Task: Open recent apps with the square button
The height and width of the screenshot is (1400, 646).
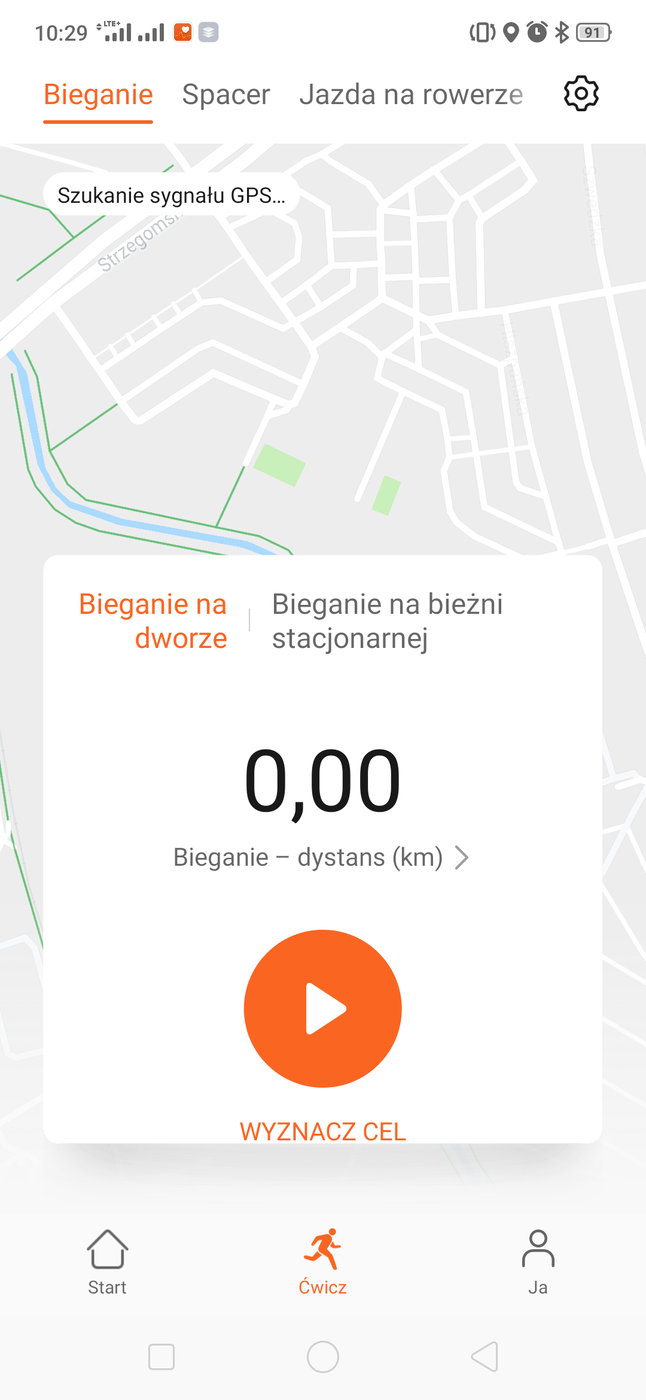Action: pos(161,1357)
